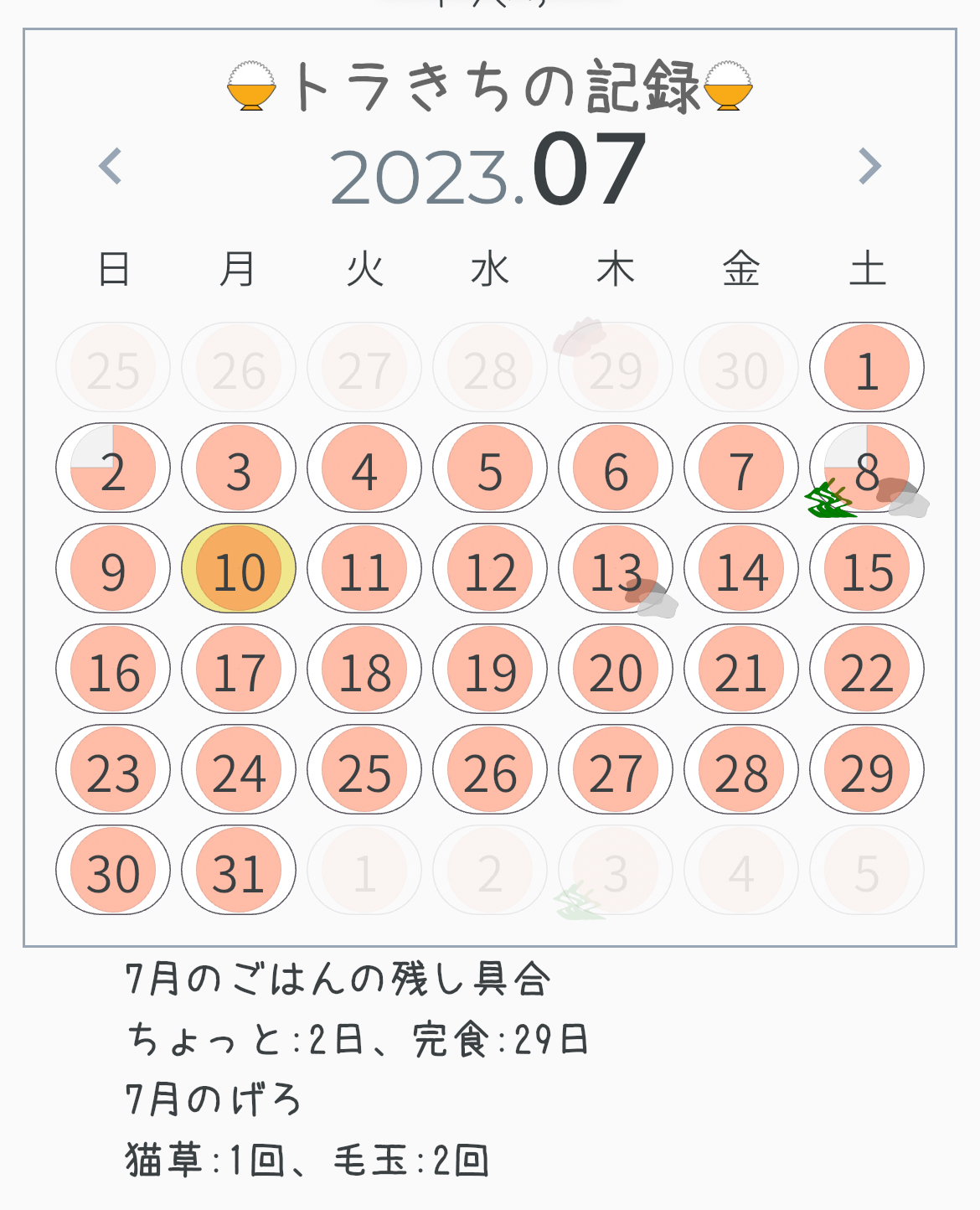The width and height of the screenshot is (980, 1210).
Task: Go to the previous month
Action: (111, 166)
